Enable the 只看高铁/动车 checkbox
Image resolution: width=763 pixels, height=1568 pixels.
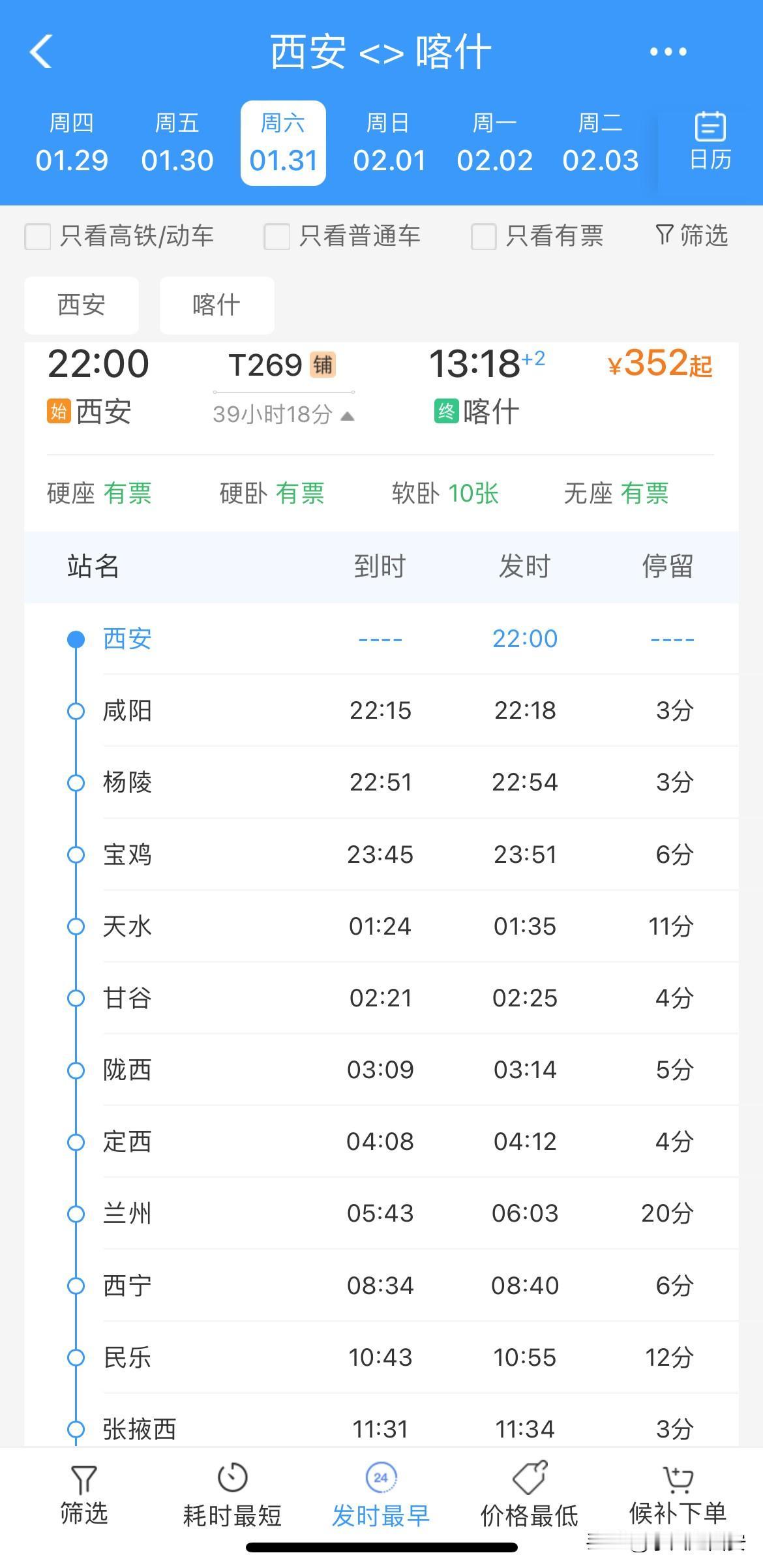click(x=36, y=237)
